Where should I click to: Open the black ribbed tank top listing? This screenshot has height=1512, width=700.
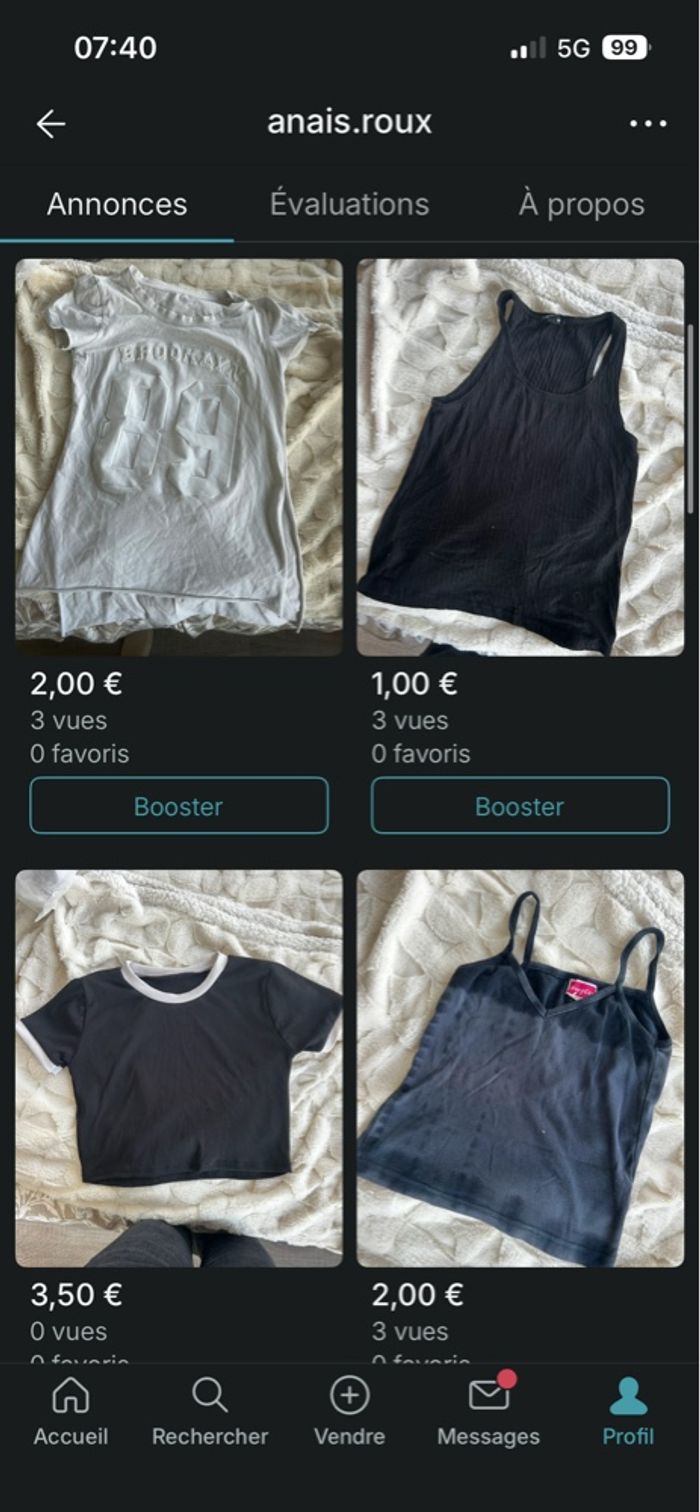pyautogui.click(x=520, y=457)
